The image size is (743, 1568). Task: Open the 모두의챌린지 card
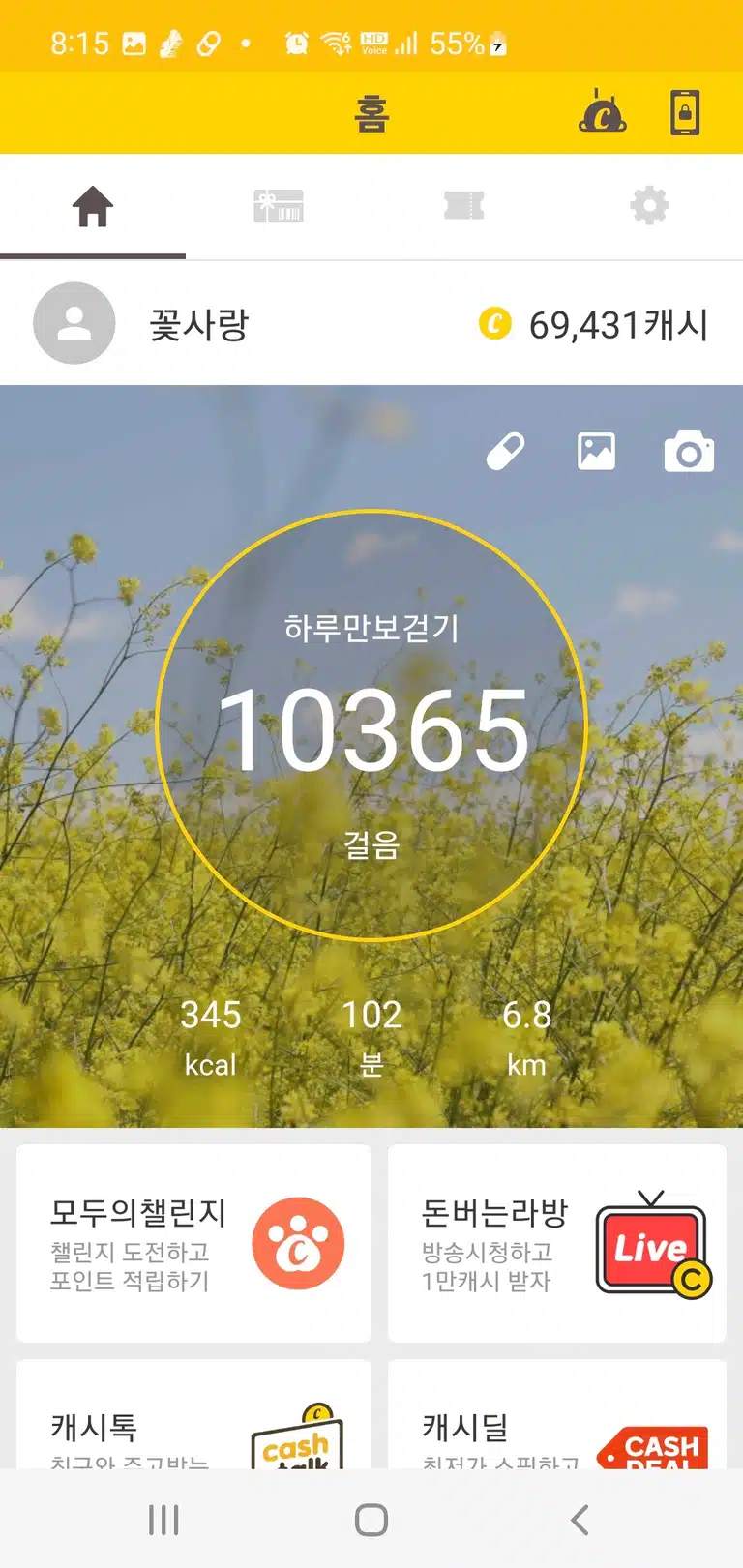tap(194, 1243)
